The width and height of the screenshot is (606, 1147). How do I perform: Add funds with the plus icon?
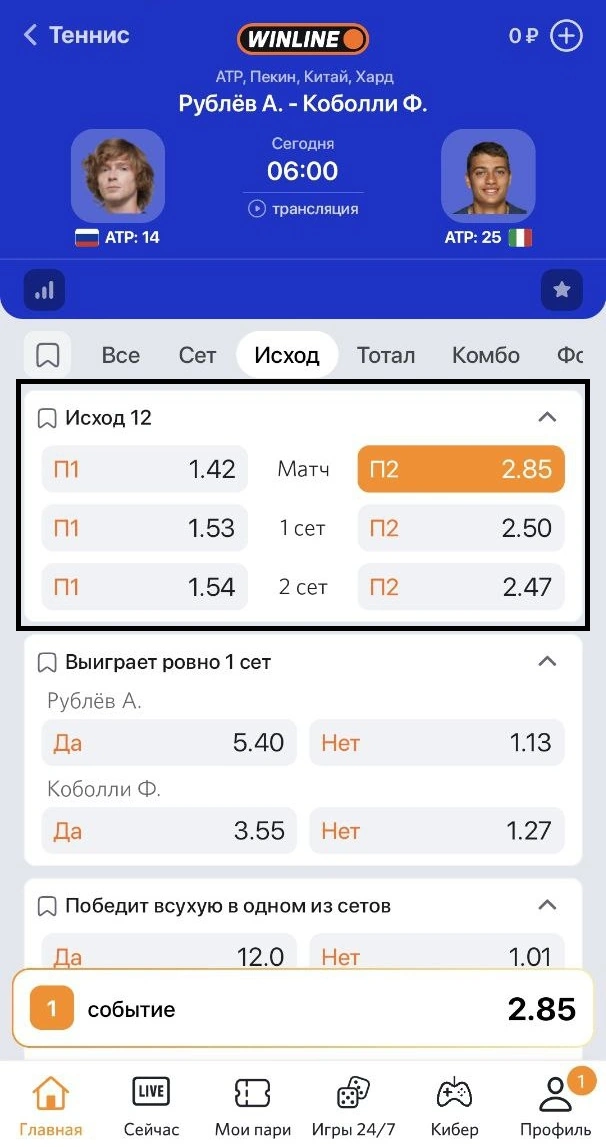[567, 37]
